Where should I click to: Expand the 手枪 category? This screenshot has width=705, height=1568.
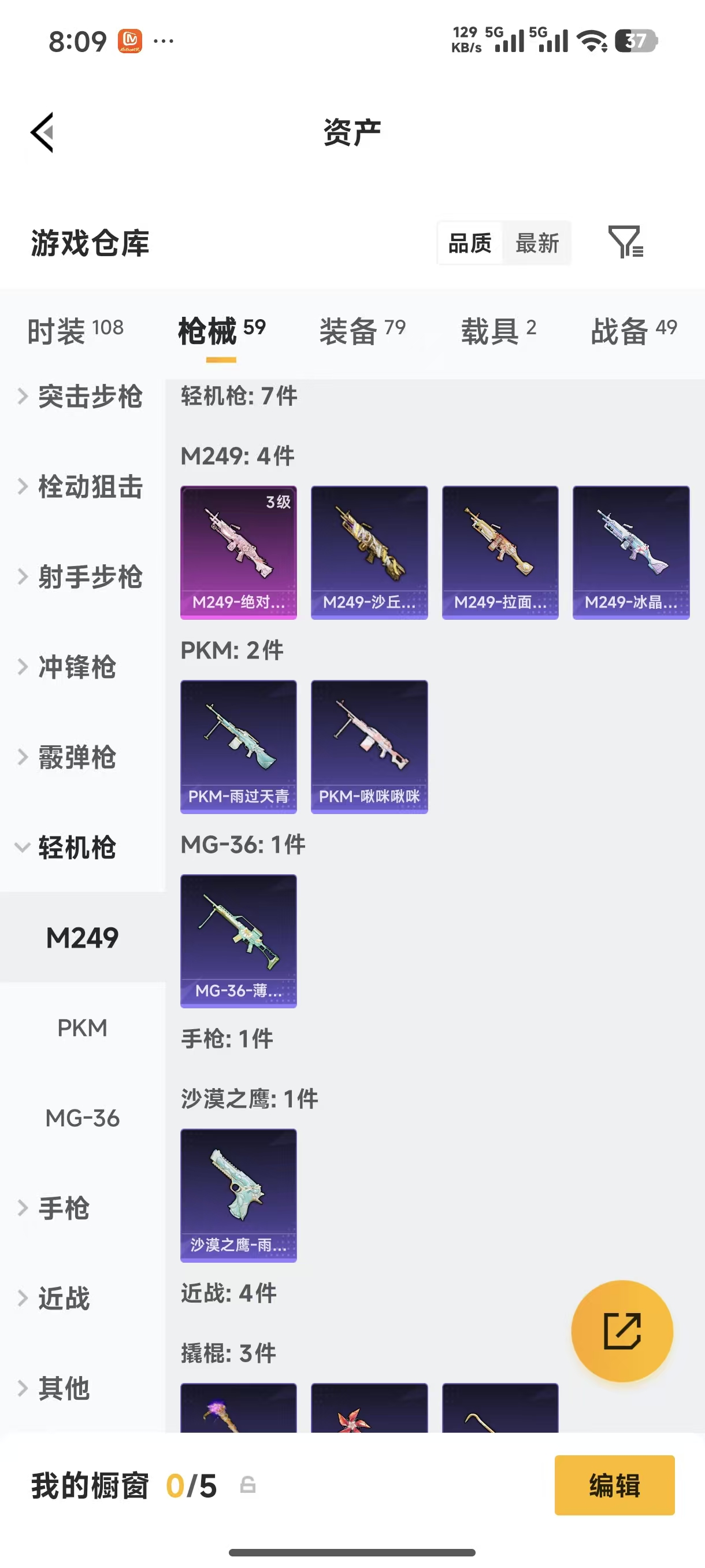click(x=64, y=1208)
